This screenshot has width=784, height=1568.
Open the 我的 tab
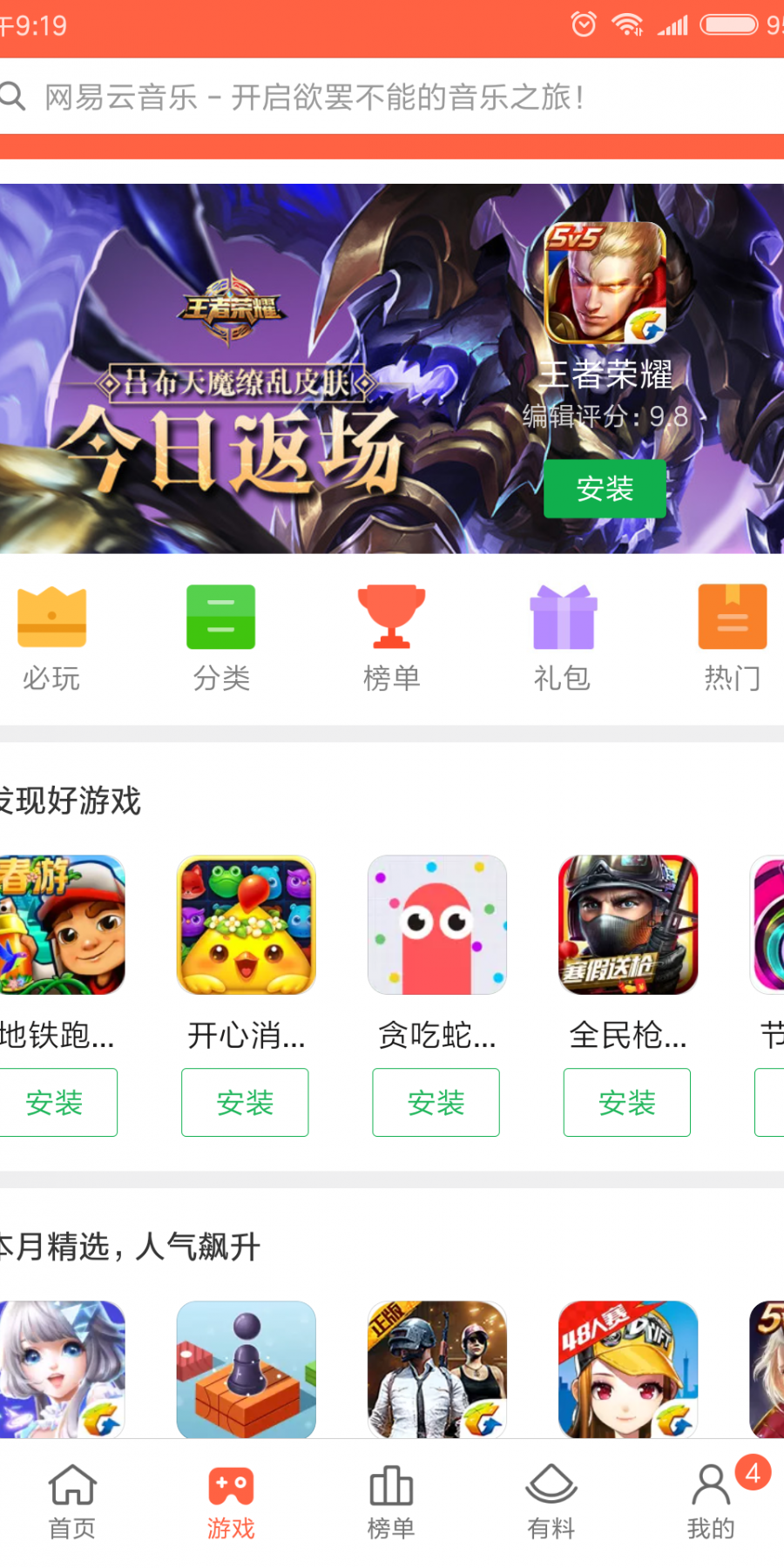point(712,1503)
